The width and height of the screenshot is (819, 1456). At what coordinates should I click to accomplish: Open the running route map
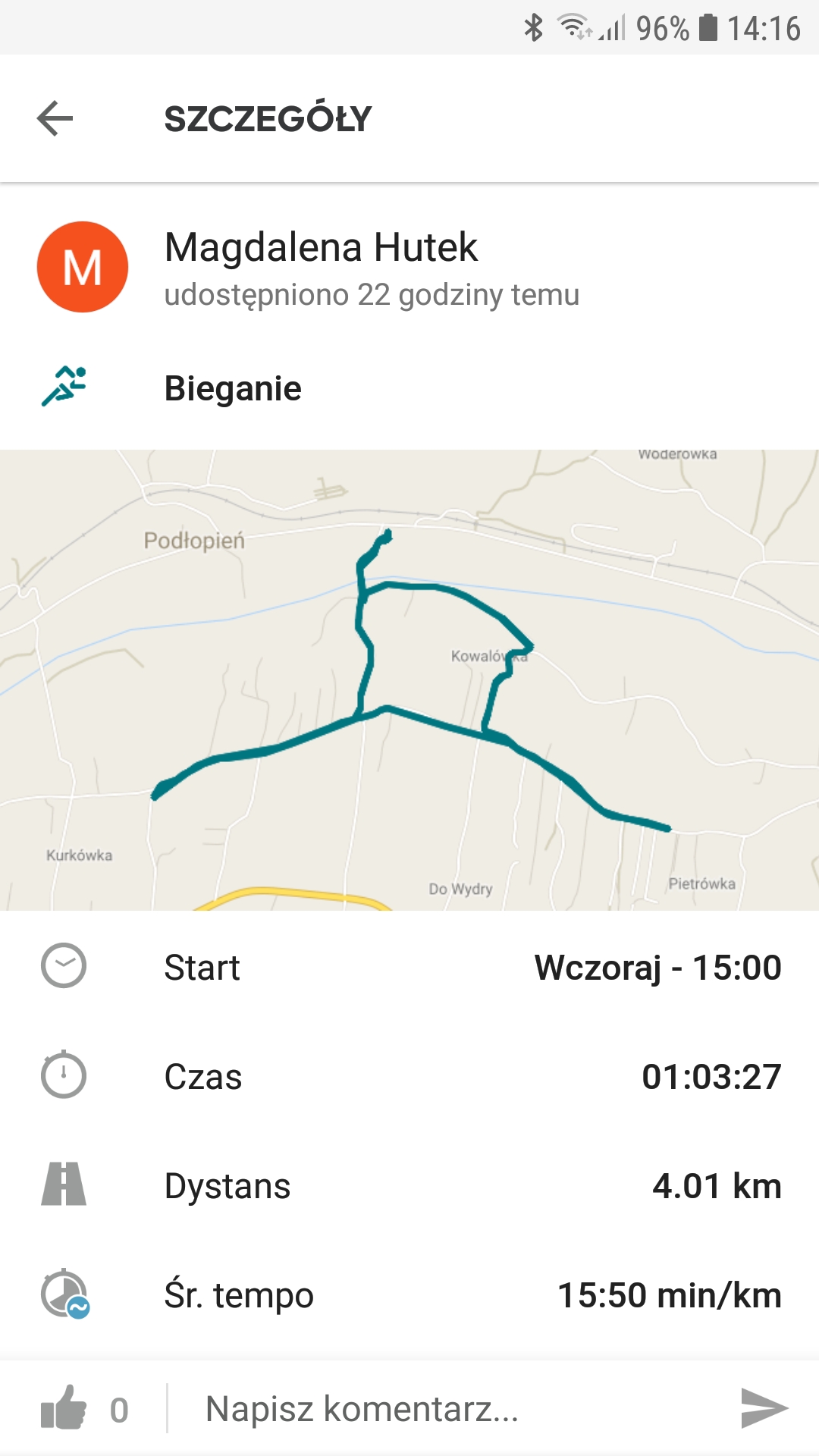tap(409, 679)
